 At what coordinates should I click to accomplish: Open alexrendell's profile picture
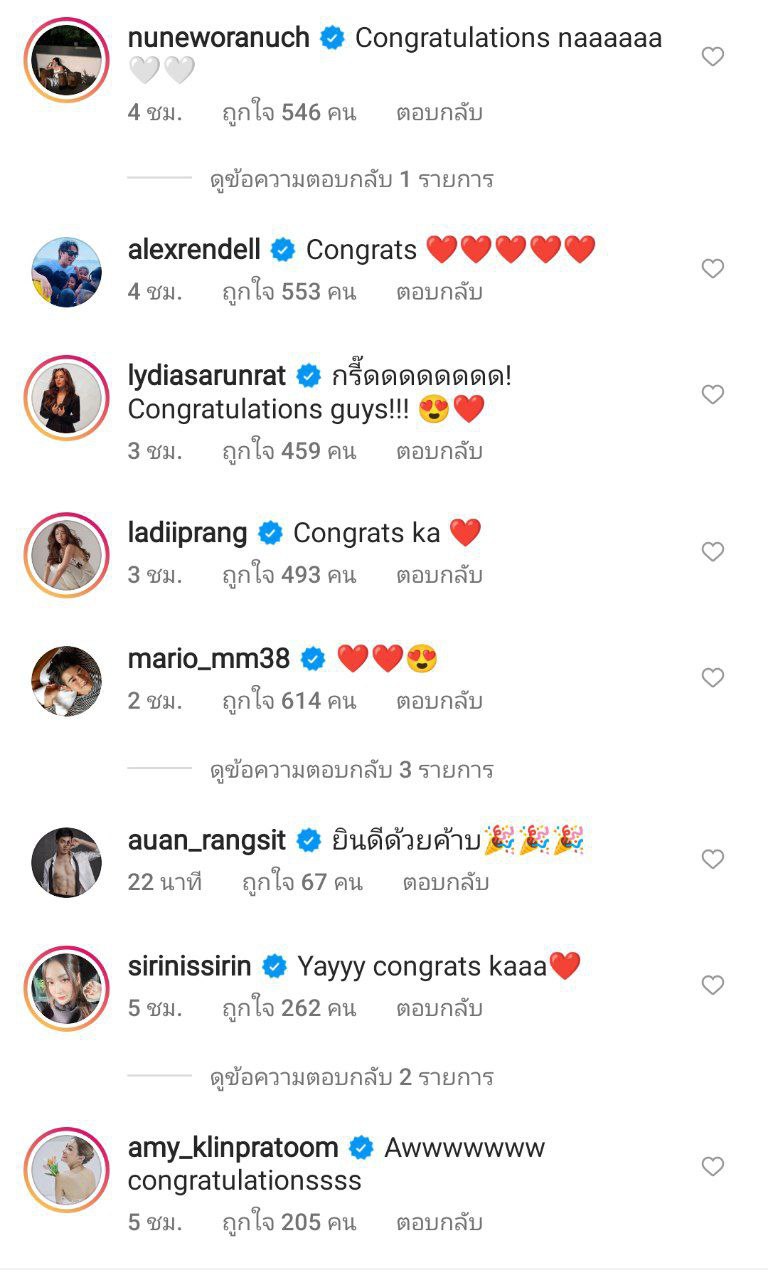66,272
